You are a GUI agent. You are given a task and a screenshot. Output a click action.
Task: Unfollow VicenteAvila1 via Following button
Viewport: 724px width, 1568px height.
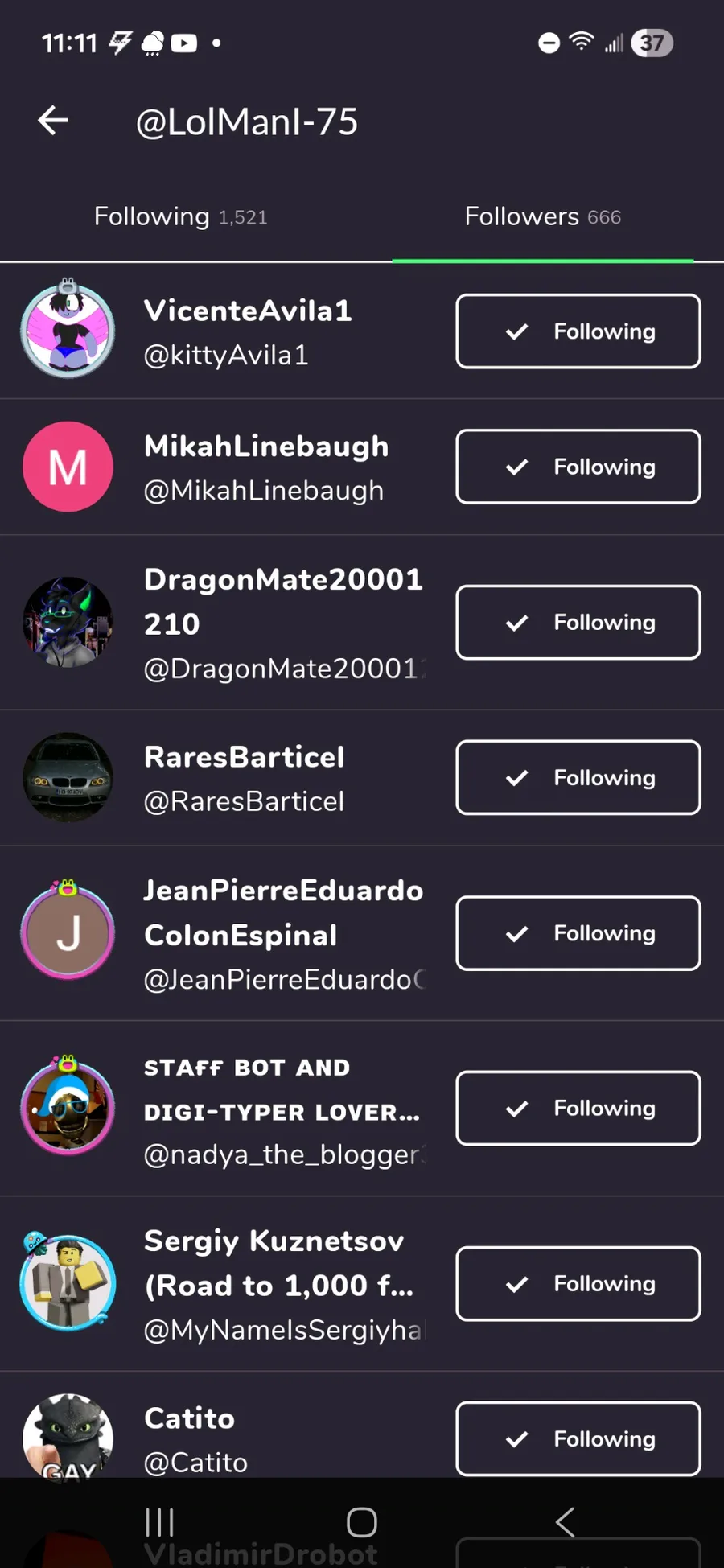tap(578, 331)
